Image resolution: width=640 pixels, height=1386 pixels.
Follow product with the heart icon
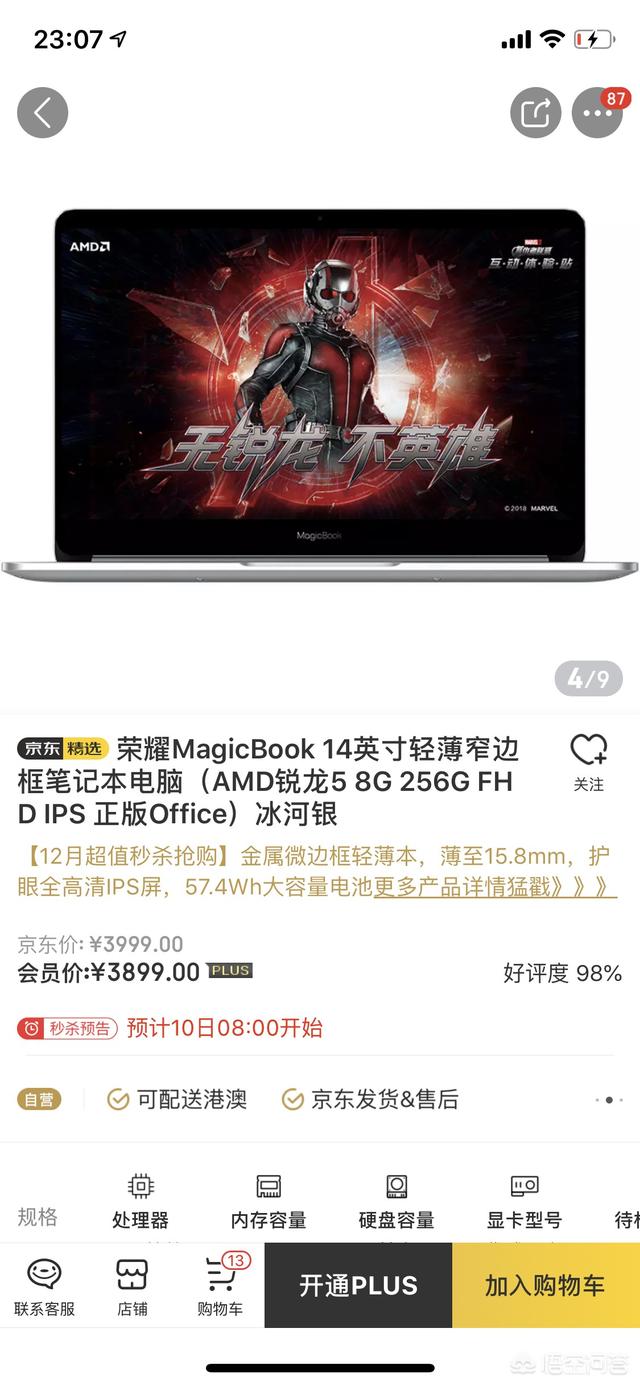[588, 761]
